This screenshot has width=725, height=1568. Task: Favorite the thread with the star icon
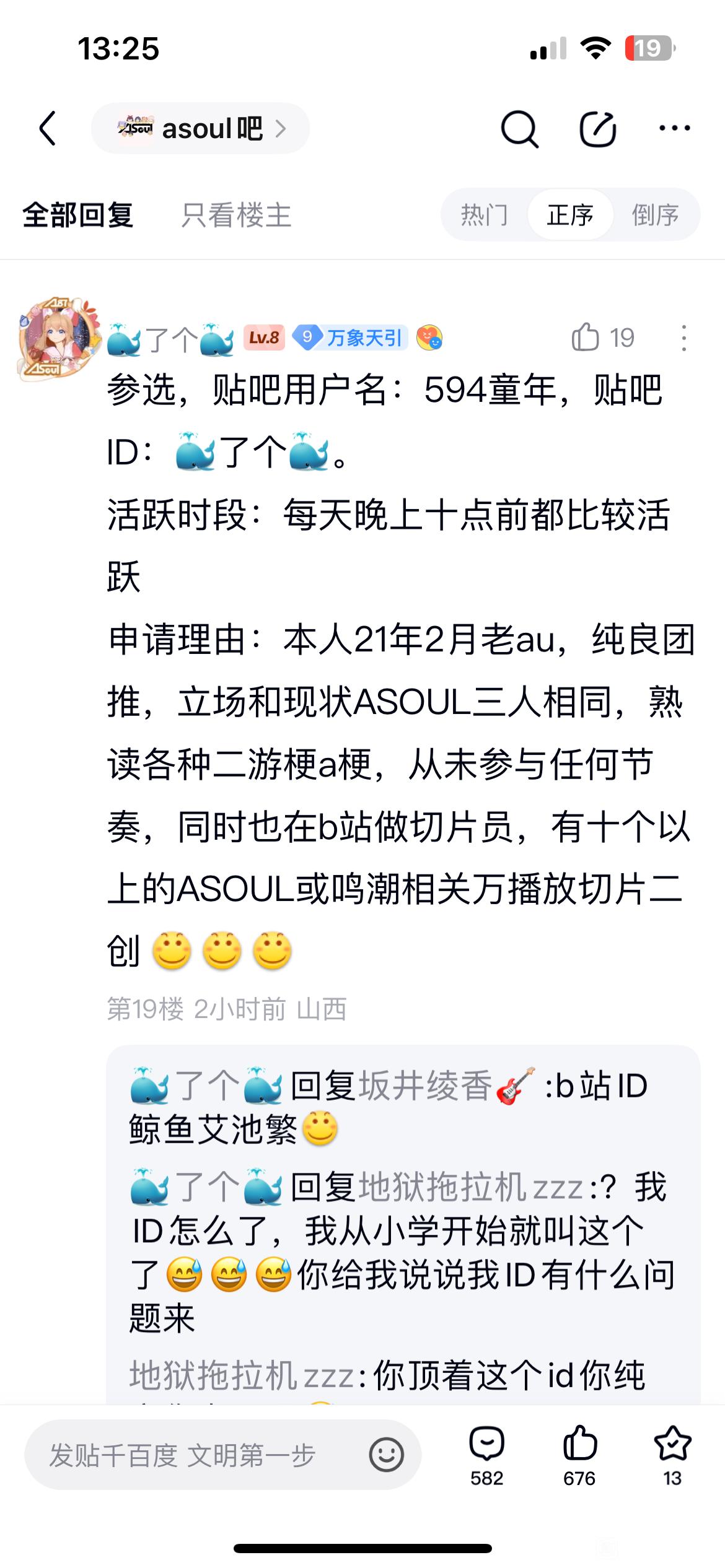672,1455
